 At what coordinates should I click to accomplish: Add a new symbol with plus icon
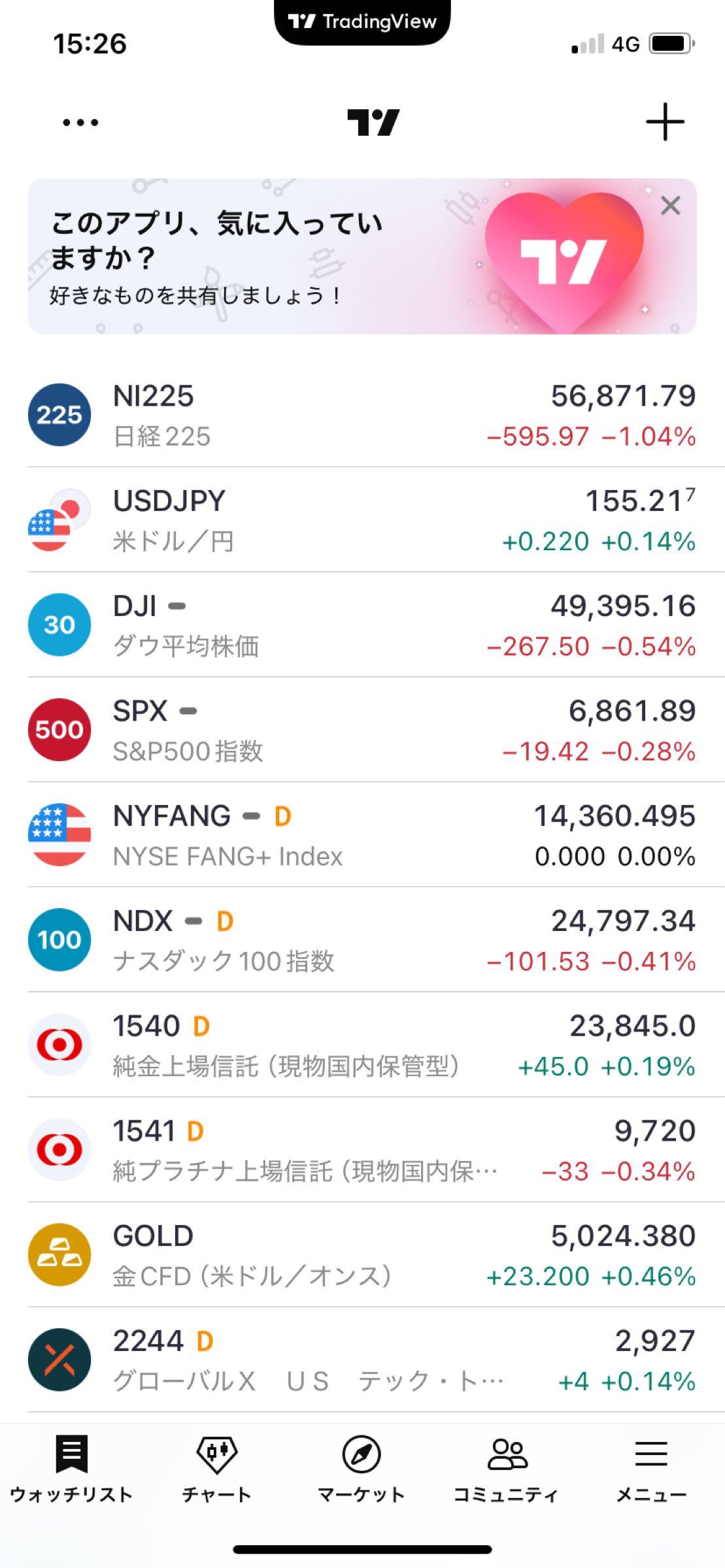point(664,122)
